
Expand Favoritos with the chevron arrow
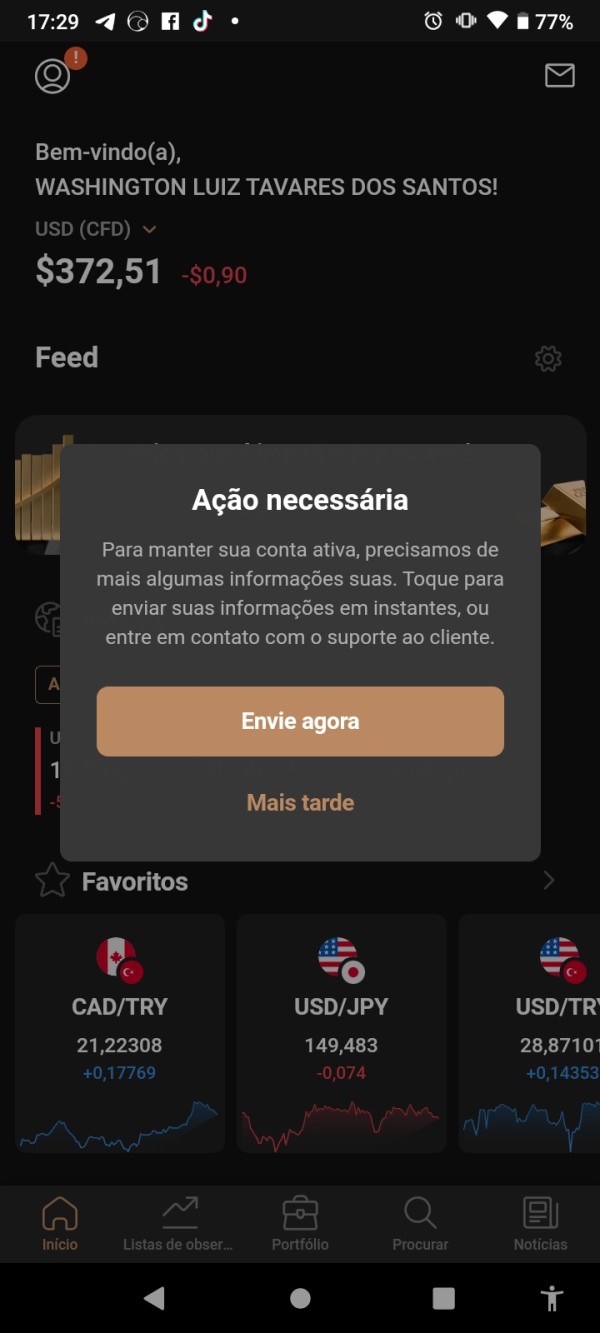point(548,881)
